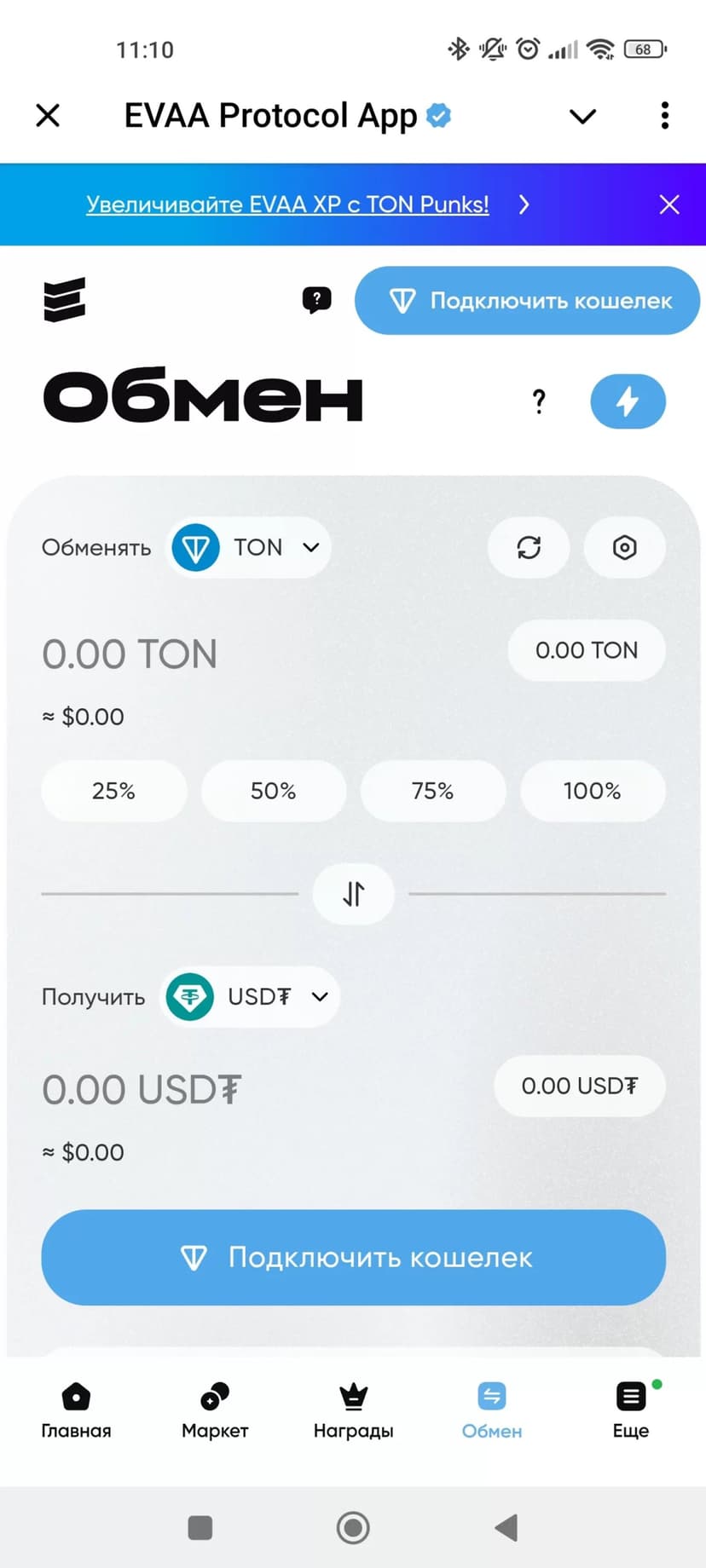Open the TON Punks XP banner link
This screenshot has height=1568, width=706.
tap(288, 205)
